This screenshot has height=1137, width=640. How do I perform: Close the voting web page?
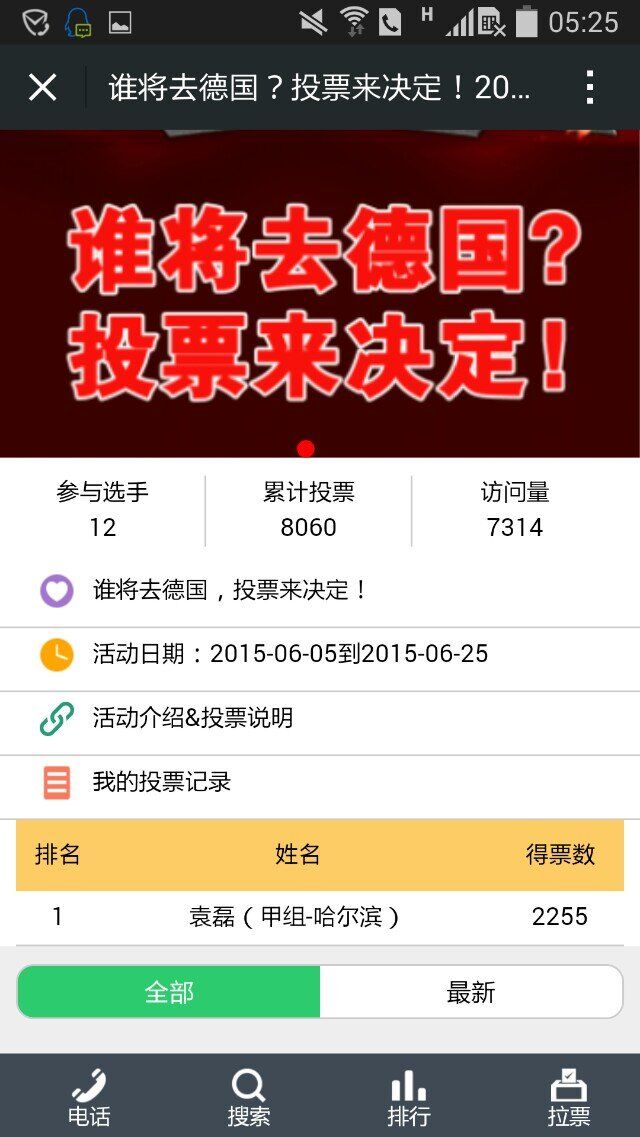click(42, 88)
